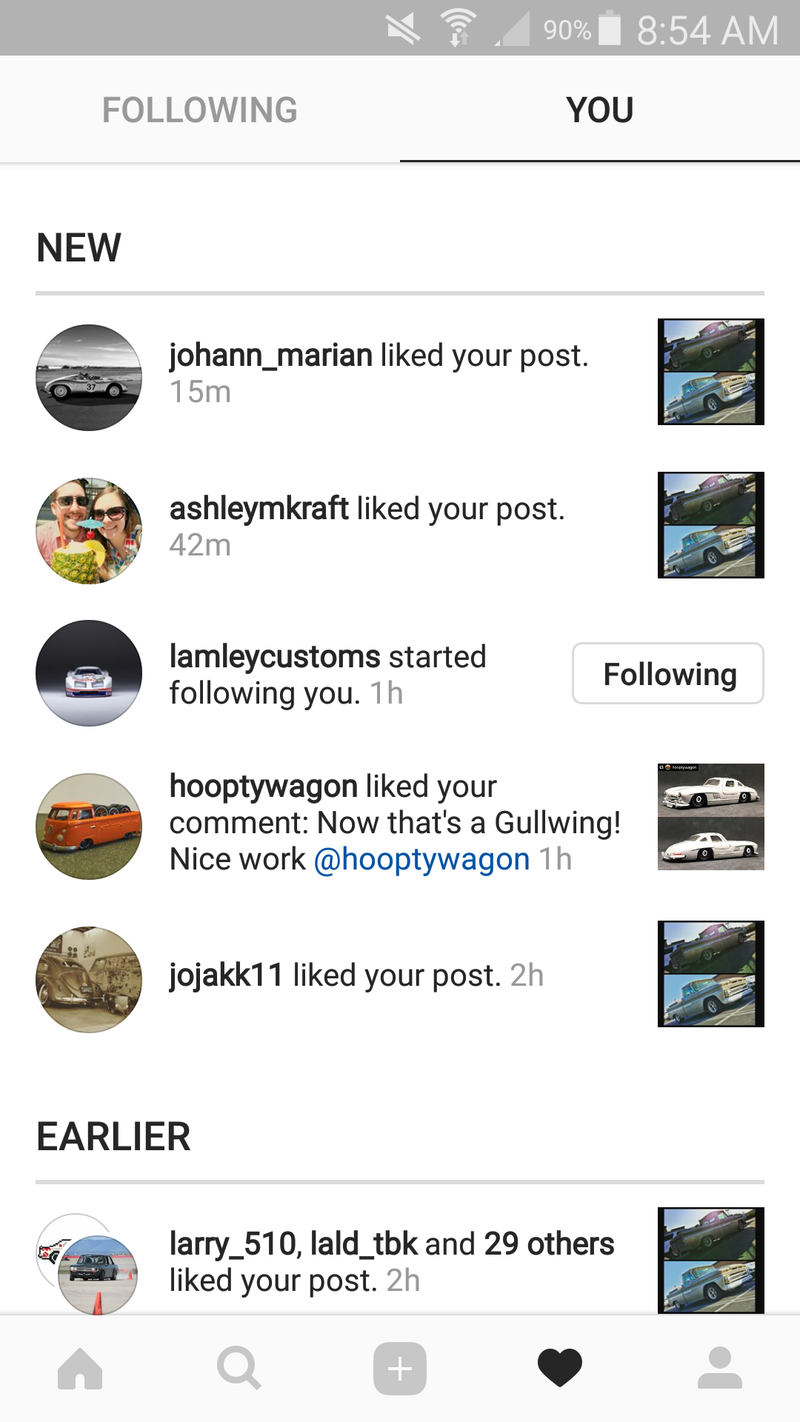
Task: View the Gullwing post thumbnail
Action: coord(711,816)
